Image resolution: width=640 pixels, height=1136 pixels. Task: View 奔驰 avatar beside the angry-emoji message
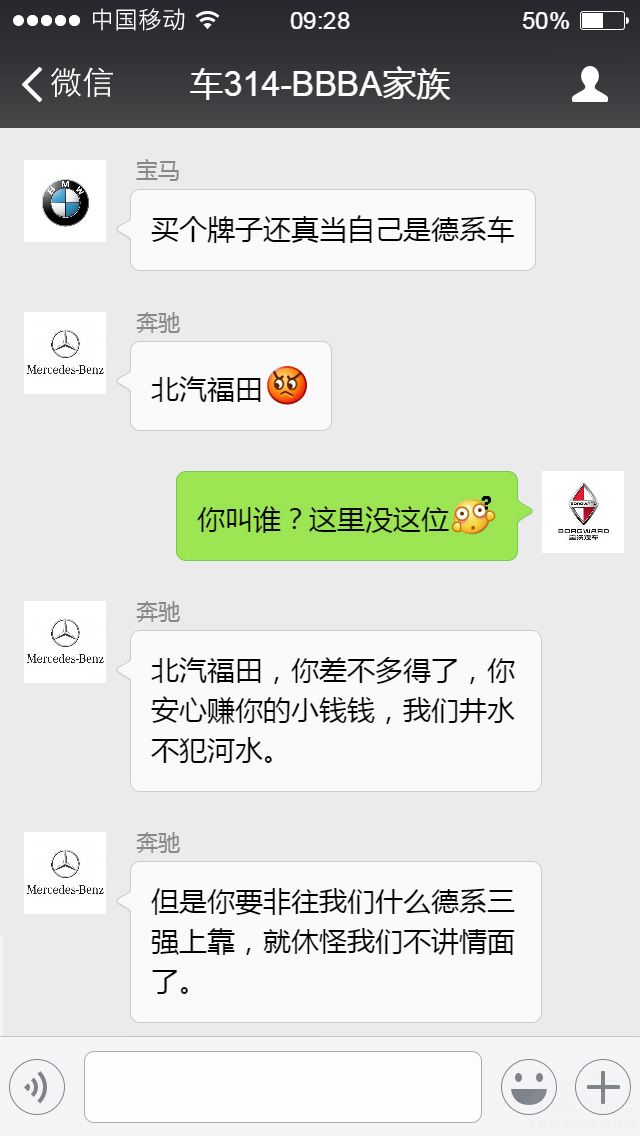pos(65,353)
